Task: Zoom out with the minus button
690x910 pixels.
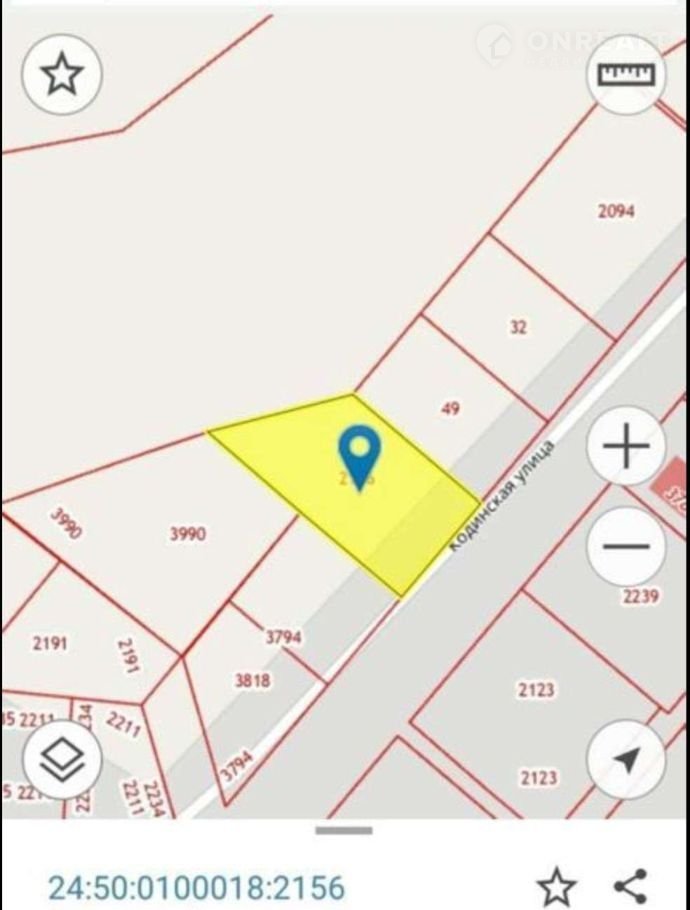Action: point(625,546)
